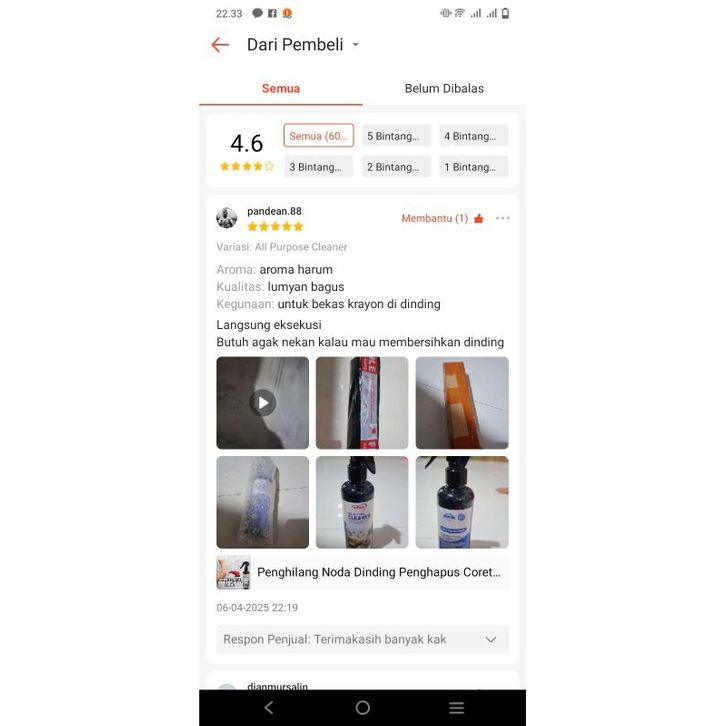
Task: Switch to the Semua tab
Action: 281,88
